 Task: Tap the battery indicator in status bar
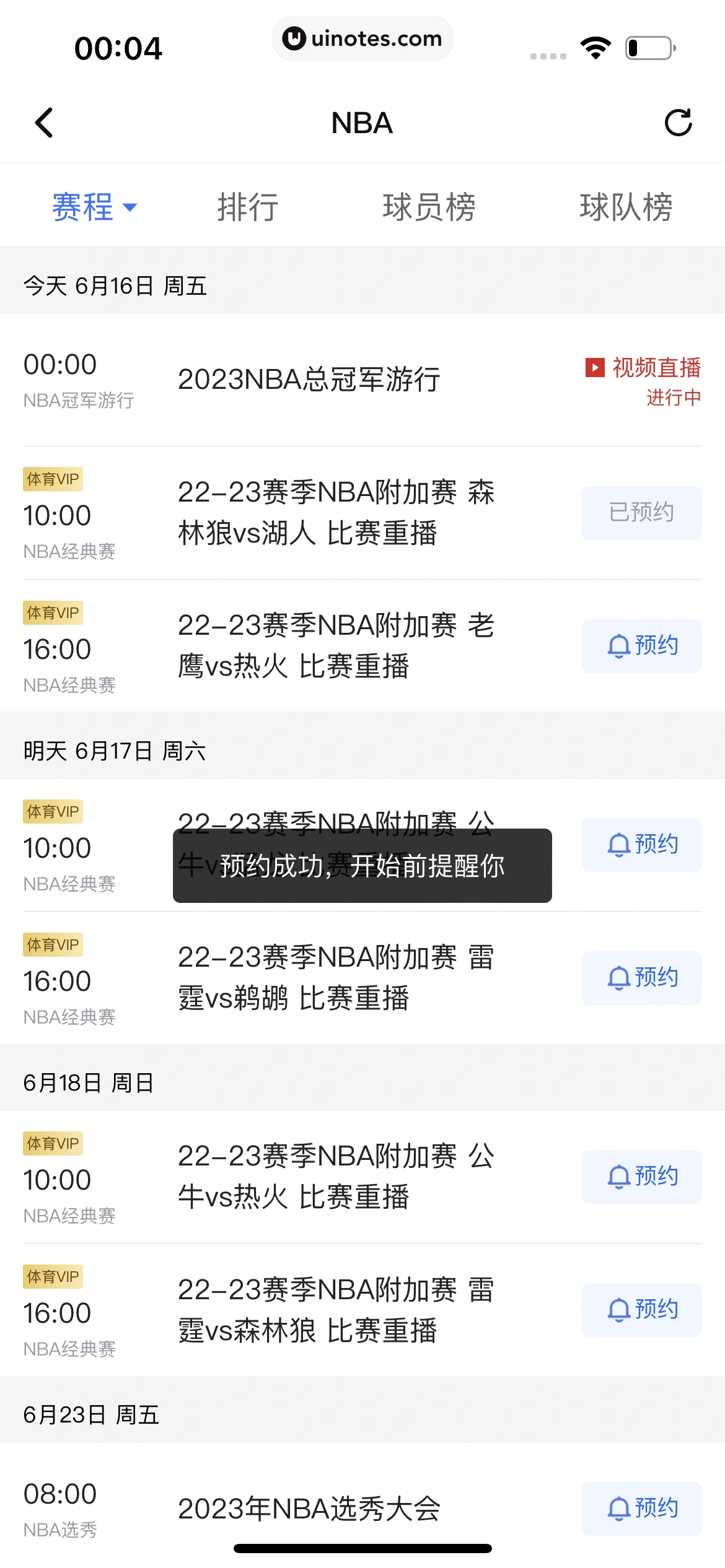(x=648, y=46)
